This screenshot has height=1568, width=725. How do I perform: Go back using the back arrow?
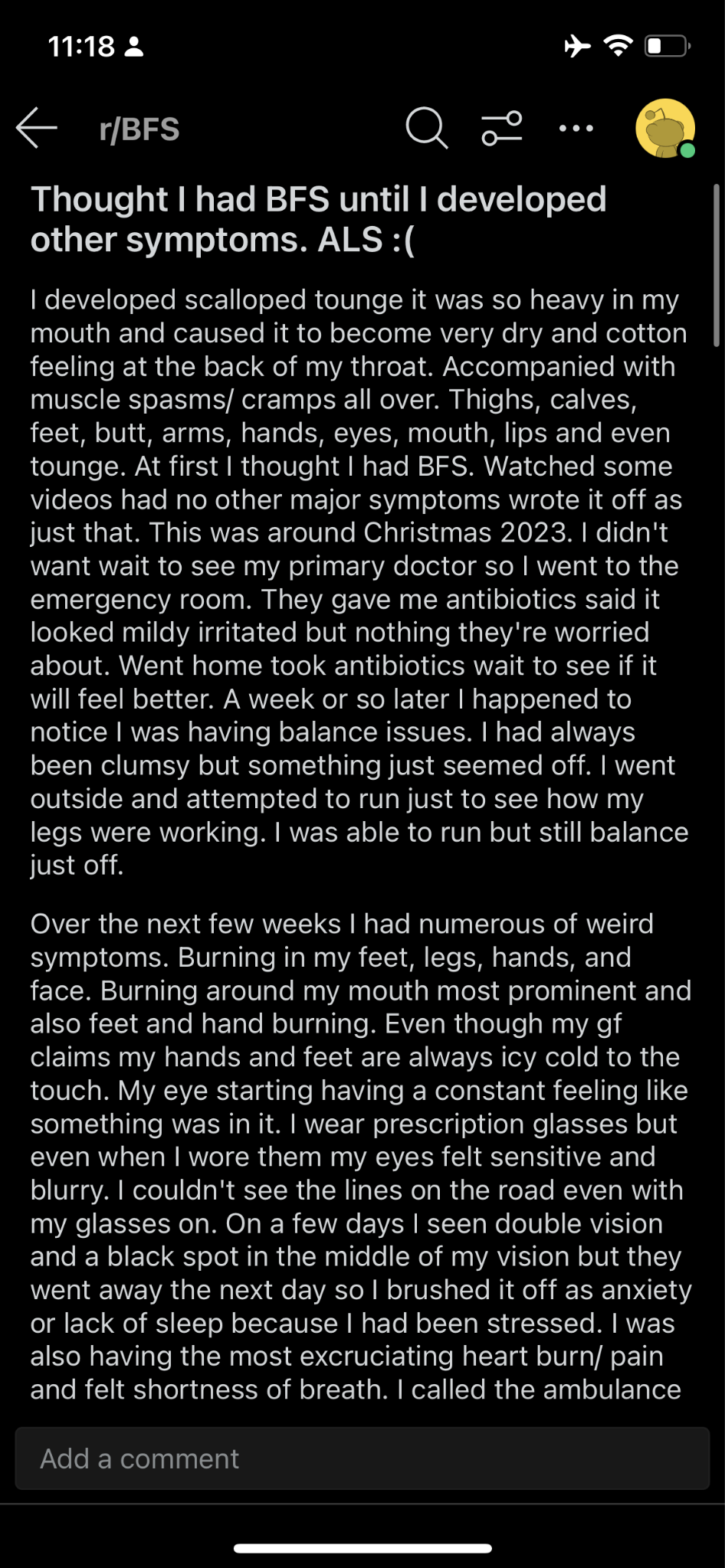coord(37,128)
